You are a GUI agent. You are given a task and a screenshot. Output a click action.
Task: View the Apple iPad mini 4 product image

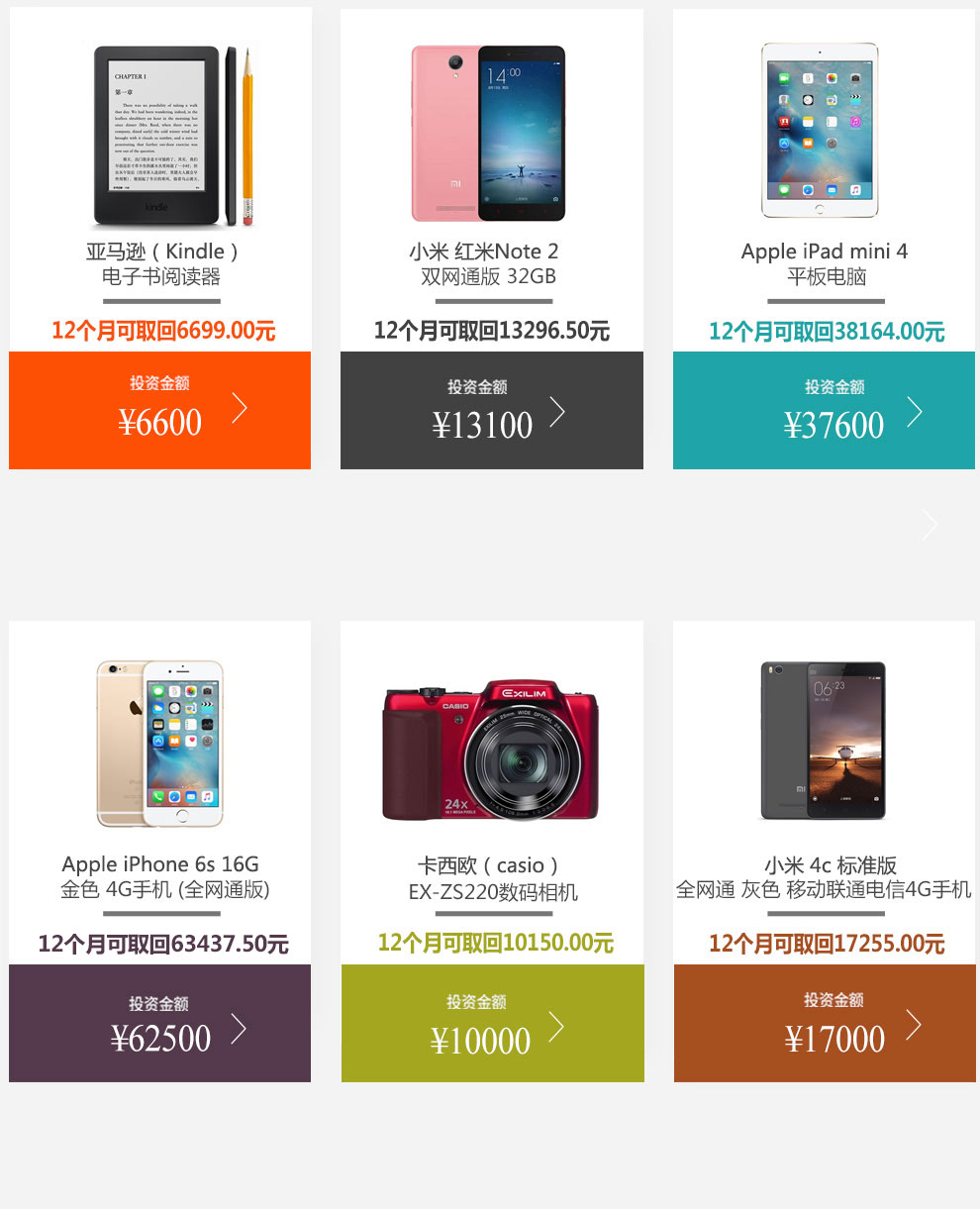coord(820,130)
